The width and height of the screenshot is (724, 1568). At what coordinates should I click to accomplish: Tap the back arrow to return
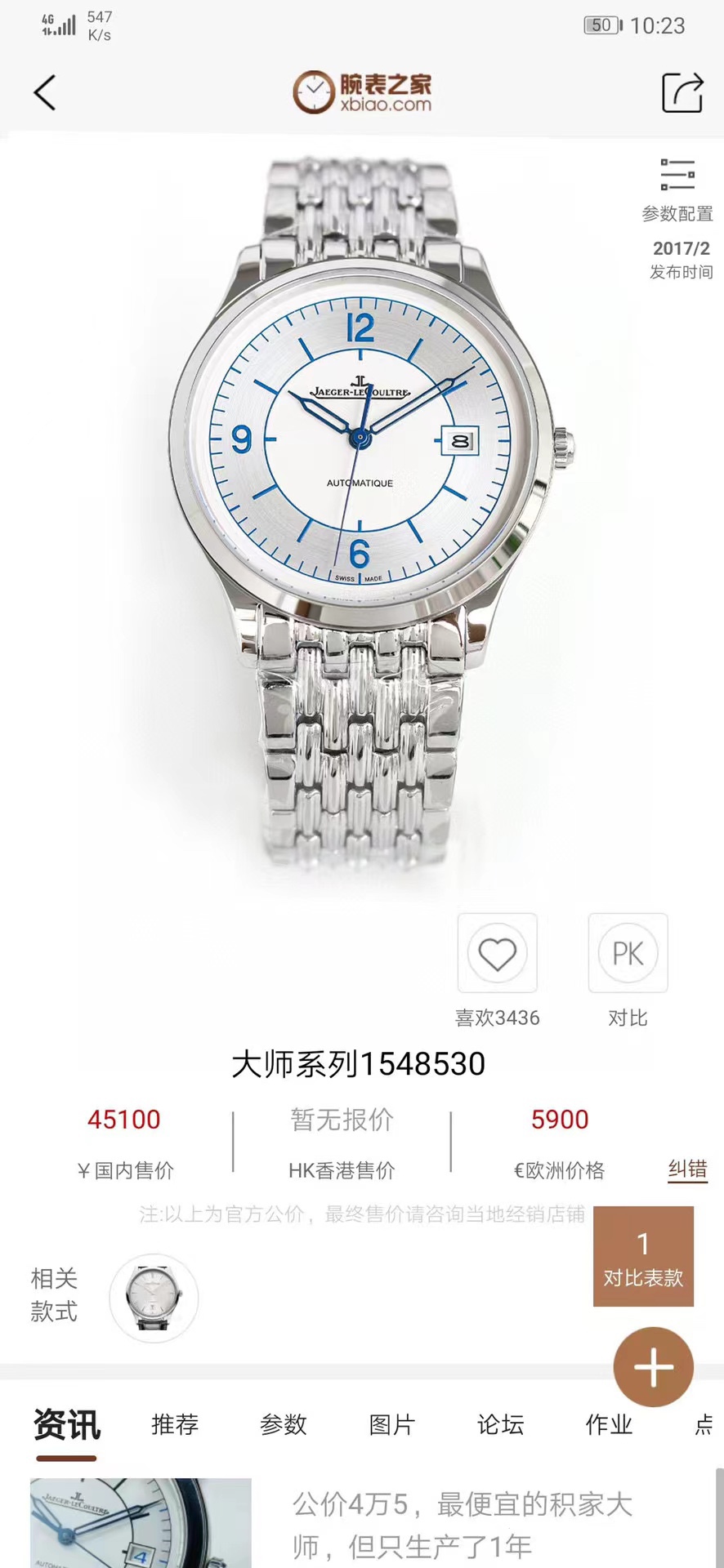(x=45, y=92)
